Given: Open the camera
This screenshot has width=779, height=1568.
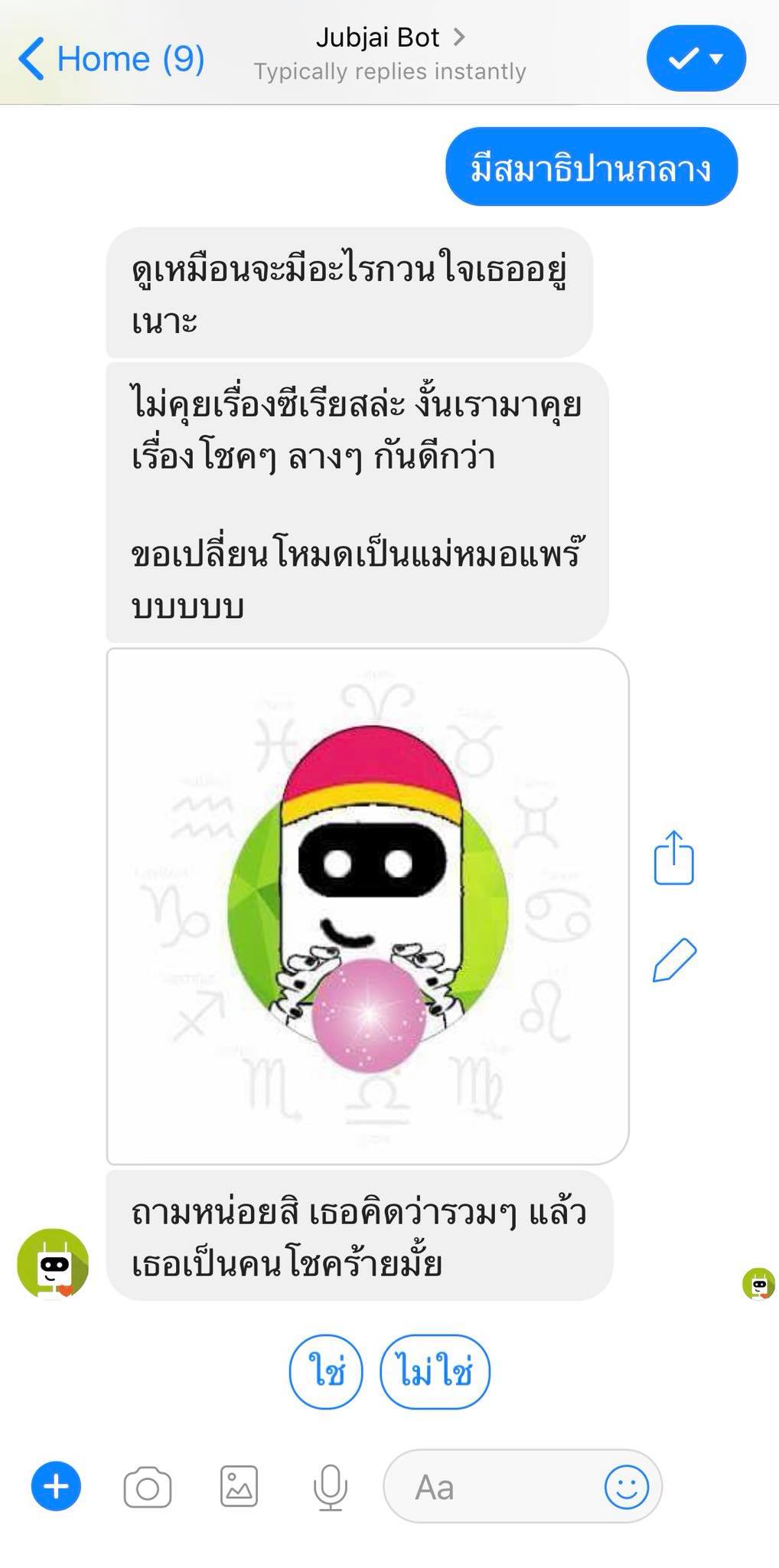Looking at the screenshot, I should coord(147,1487).
